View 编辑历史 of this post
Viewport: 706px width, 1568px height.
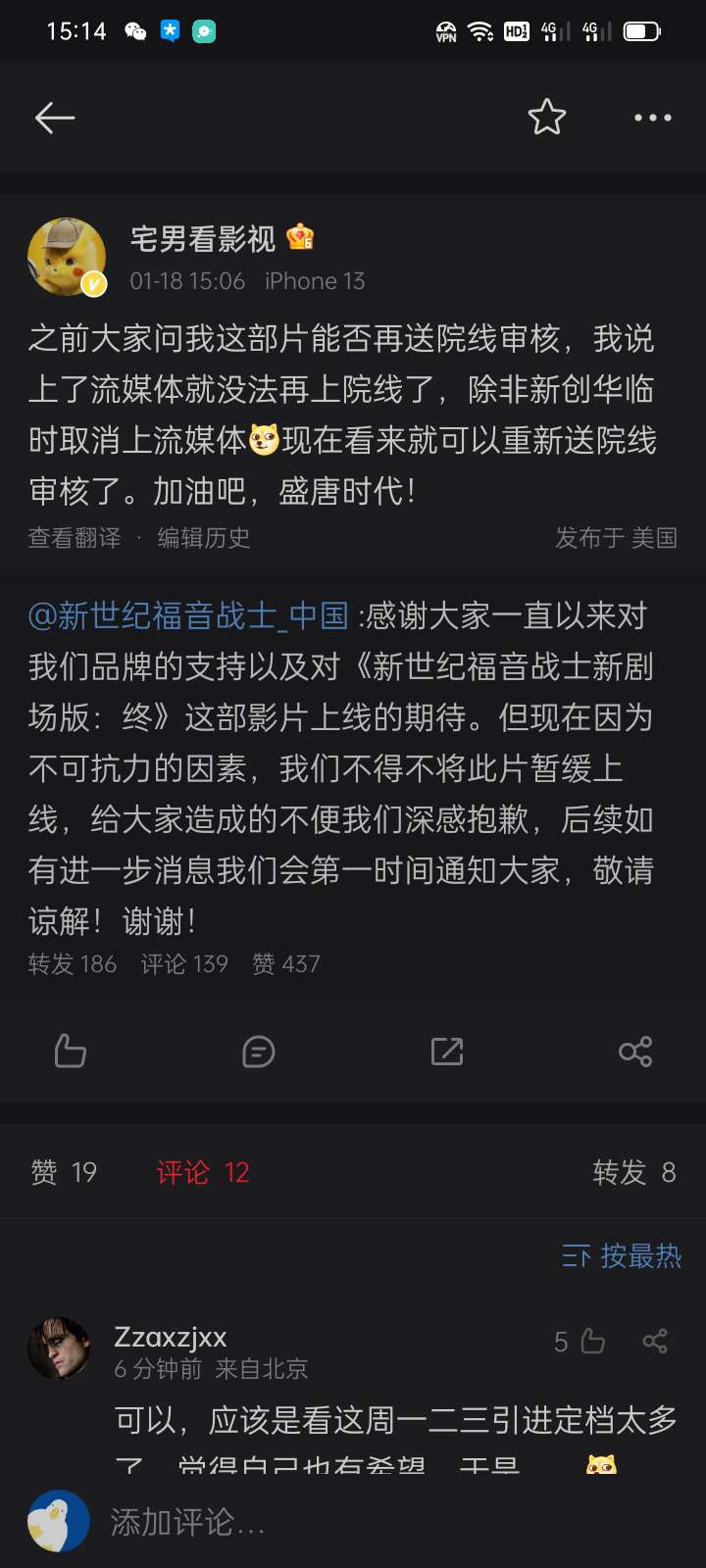[x=204, y=538]
